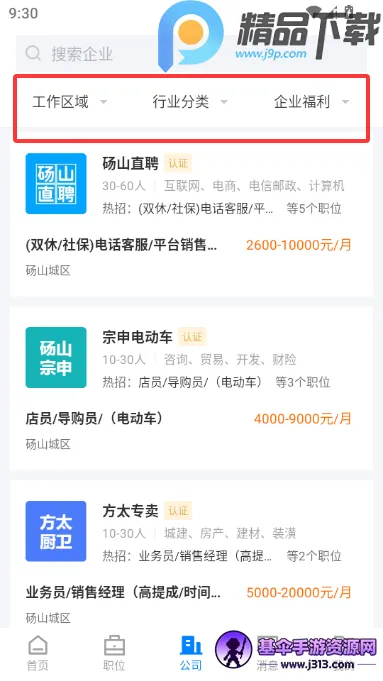Viewport: 383px width, 681px height.
Task: Open the 方太专卖 company card
Action: point(191,531)
